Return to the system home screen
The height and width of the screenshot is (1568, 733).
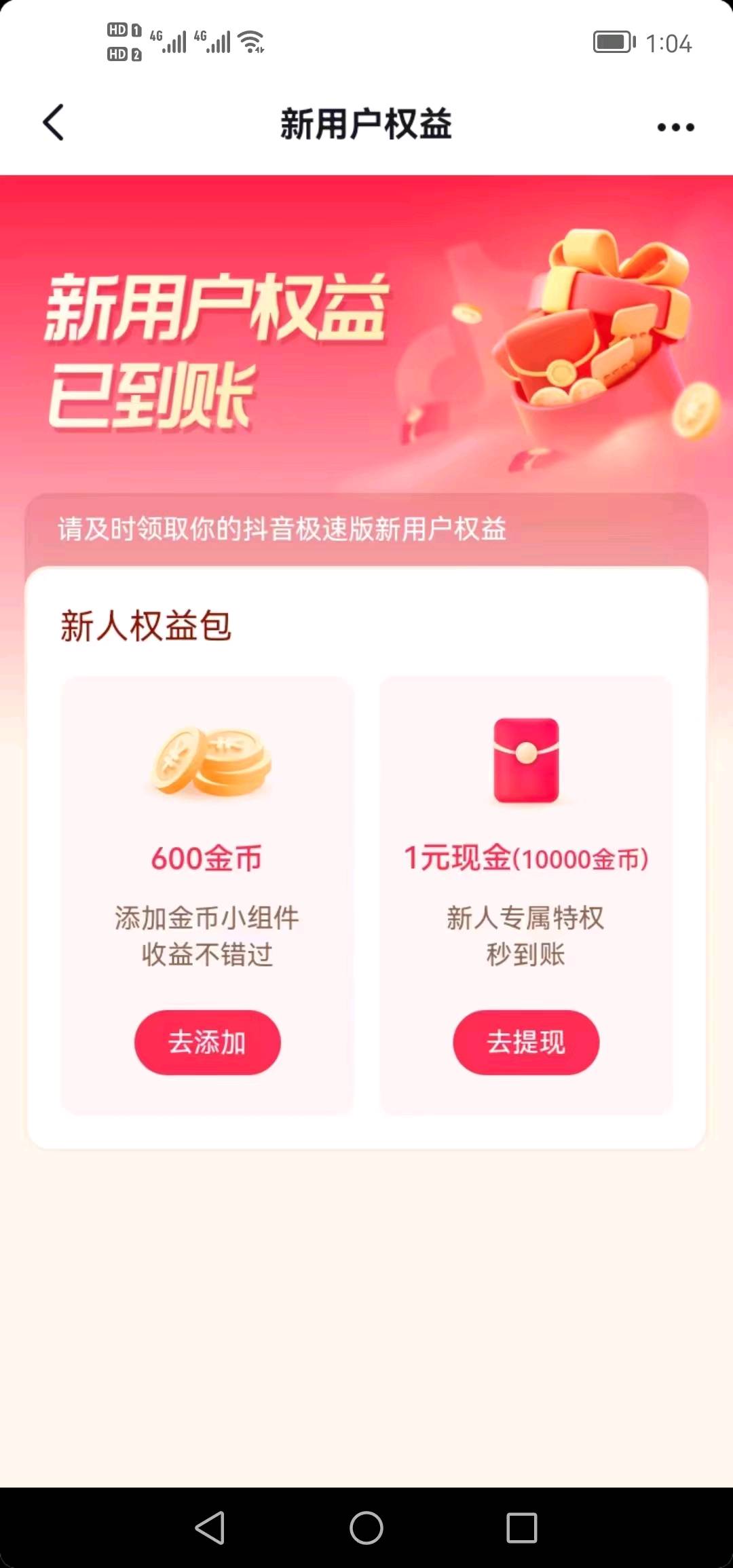[x=366, y=1528]
